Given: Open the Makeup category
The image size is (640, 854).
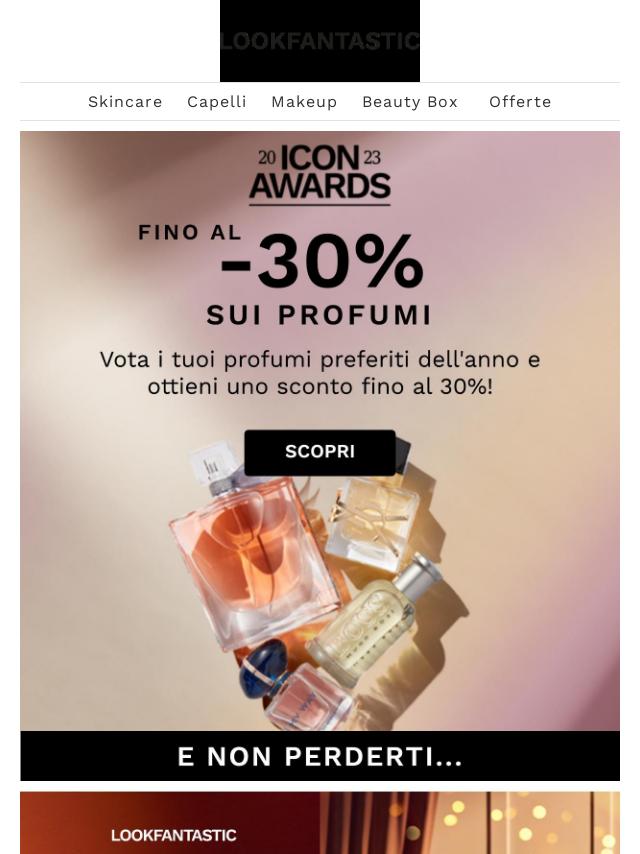Looking at the screenshot, I should point(304,102).
